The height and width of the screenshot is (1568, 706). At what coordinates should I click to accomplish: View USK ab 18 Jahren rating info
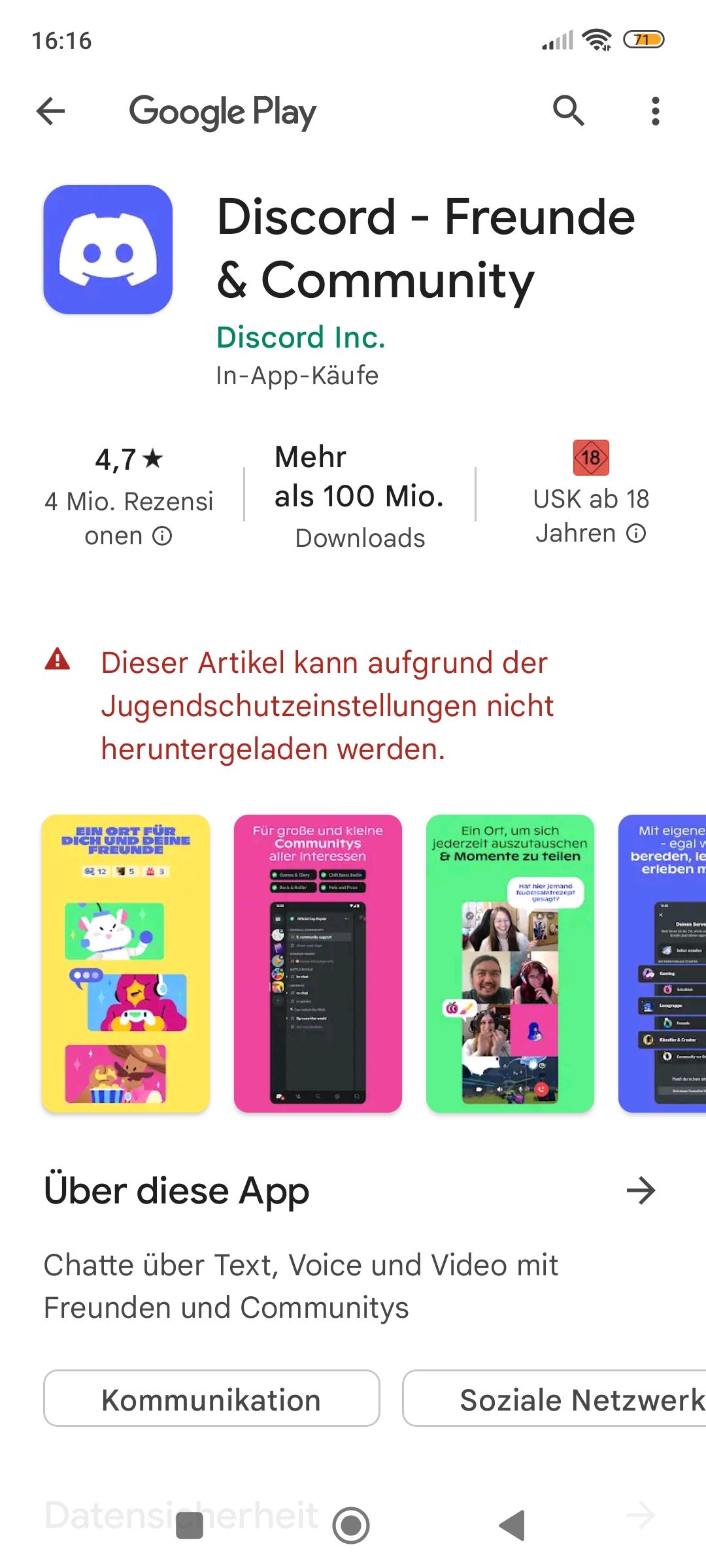[x=591, y=516]
